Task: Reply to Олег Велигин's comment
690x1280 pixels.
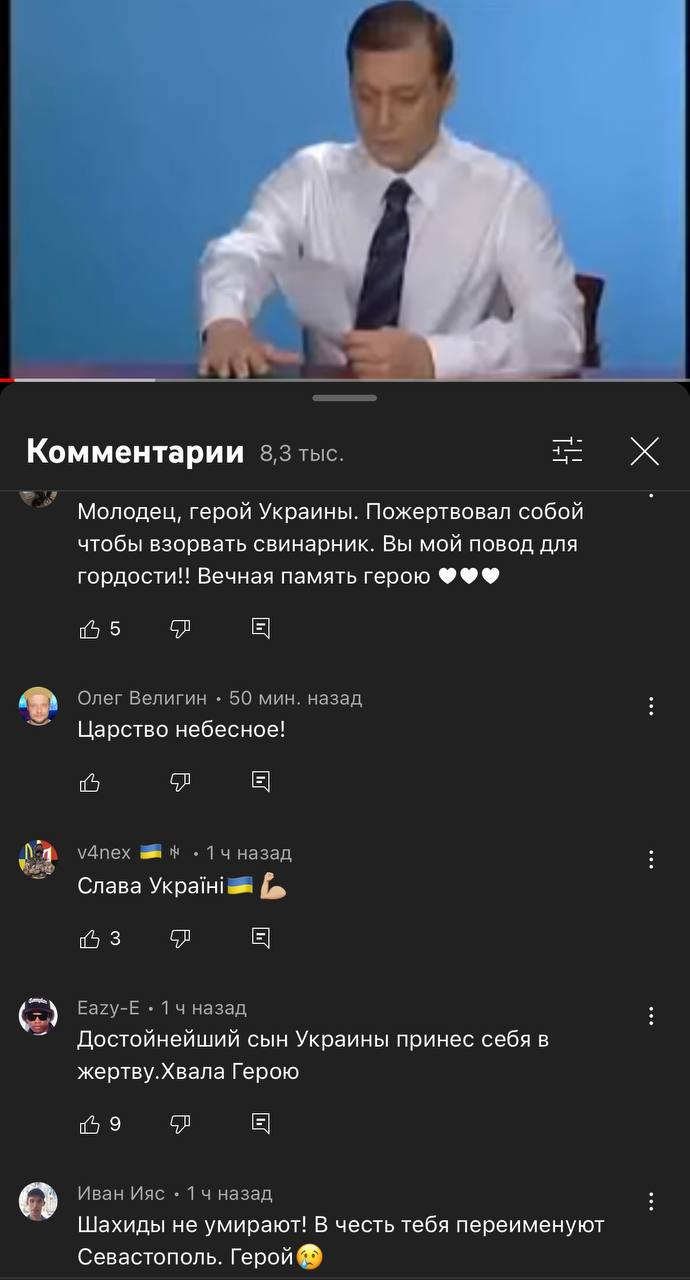Action: 260,782
